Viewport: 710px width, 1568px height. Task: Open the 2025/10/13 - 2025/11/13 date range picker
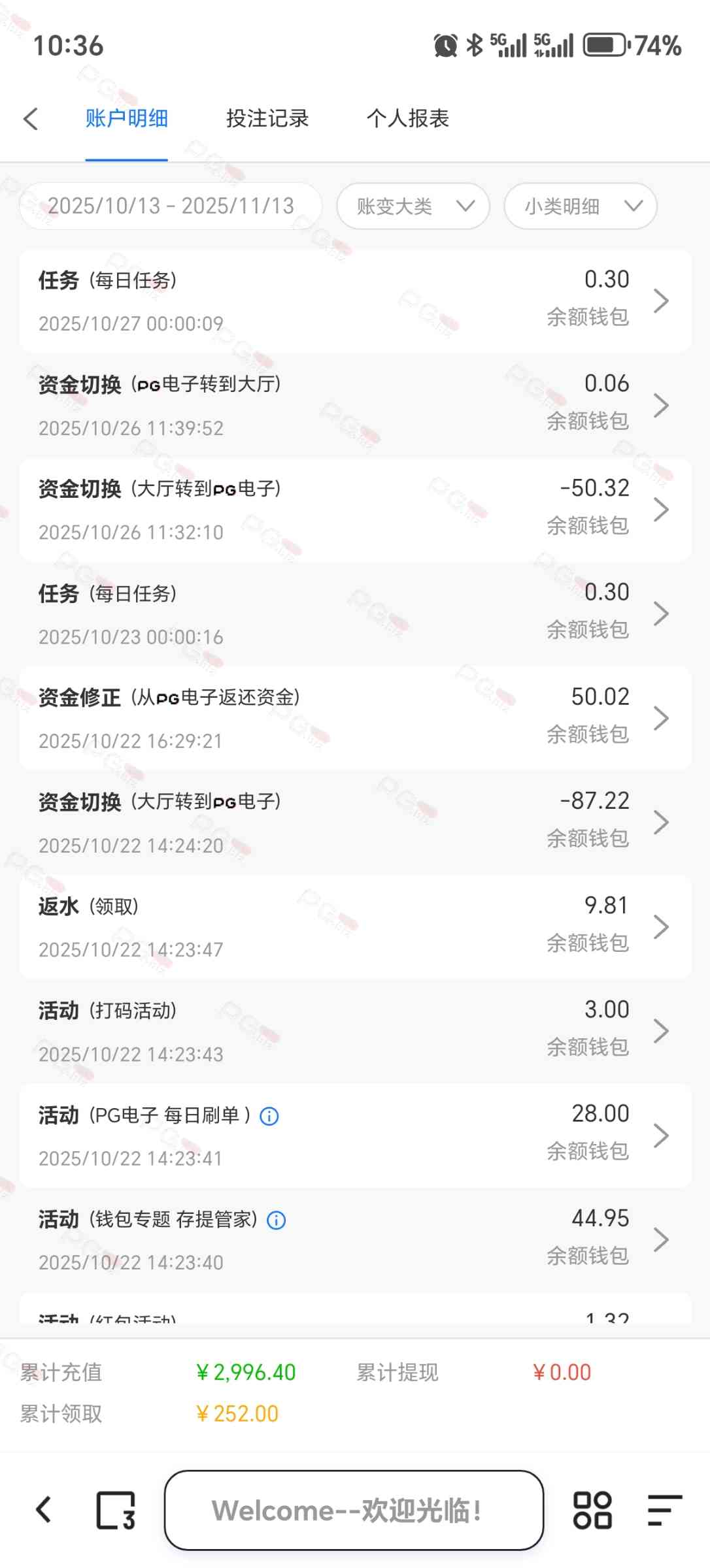pyautogui.click(x=171, y=206)
